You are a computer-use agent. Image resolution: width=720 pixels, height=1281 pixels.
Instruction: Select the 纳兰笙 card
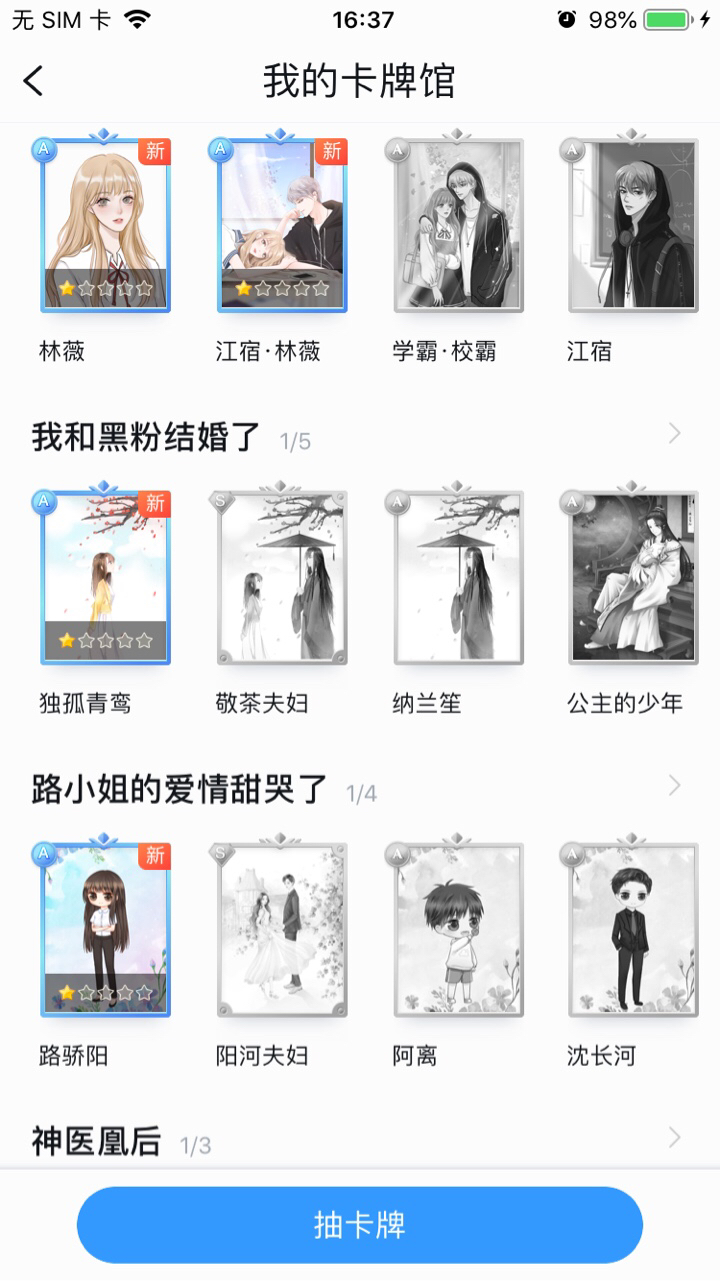458,578
